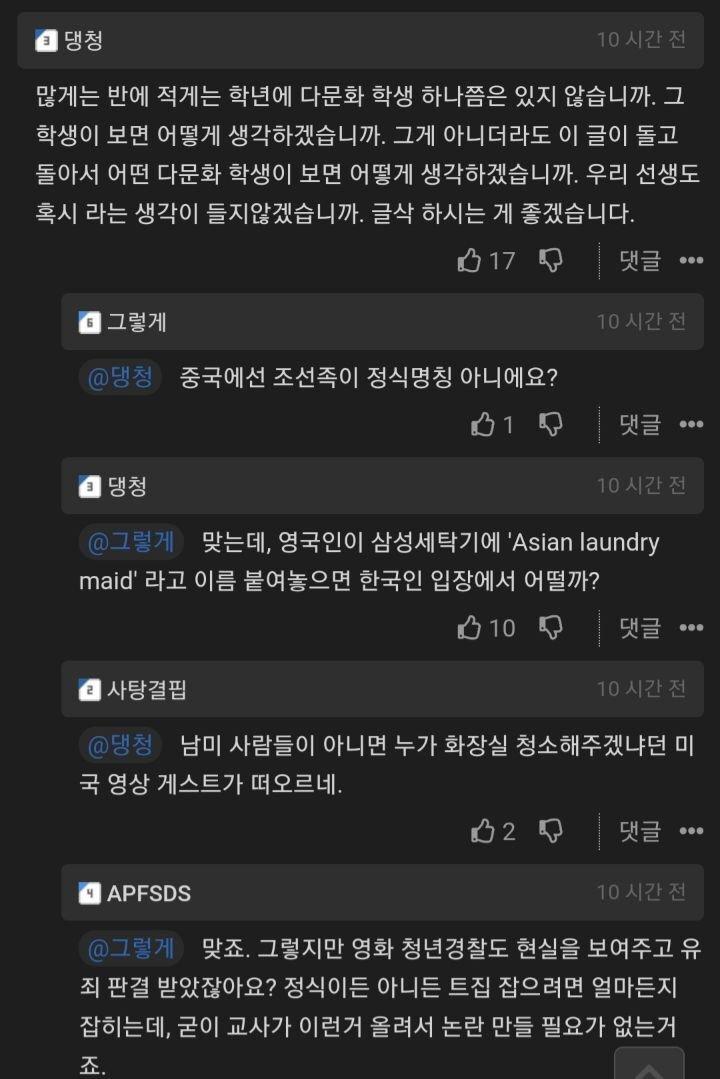The width and height of the screenshot is (720, 1079).
Task: Dislike 그렇게's reply about 조선족
Action: (551, 424)
